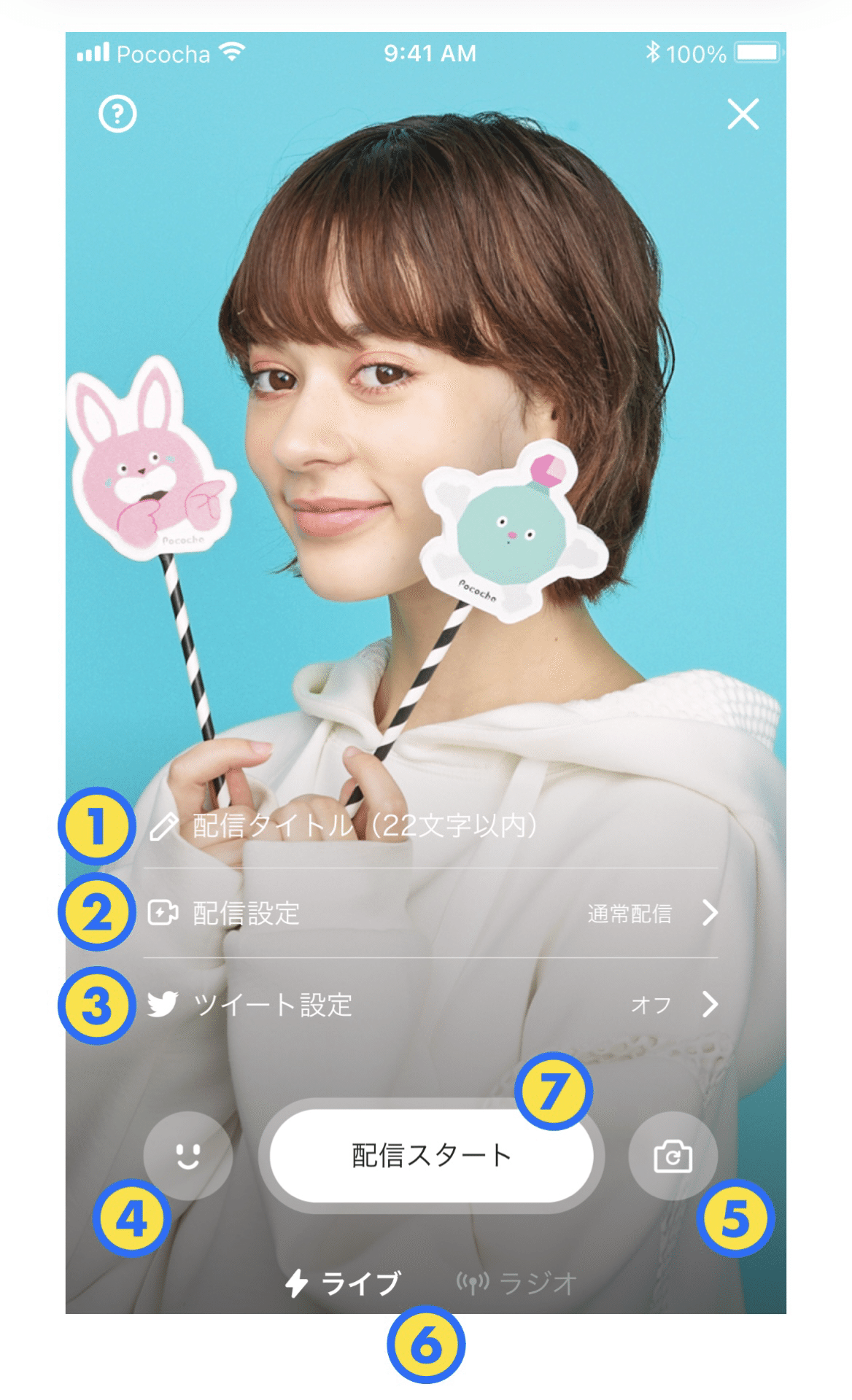852x1400 pixels.
Task: Tap 配信スタート to start broadcasting
Action: coord(431,1156)
